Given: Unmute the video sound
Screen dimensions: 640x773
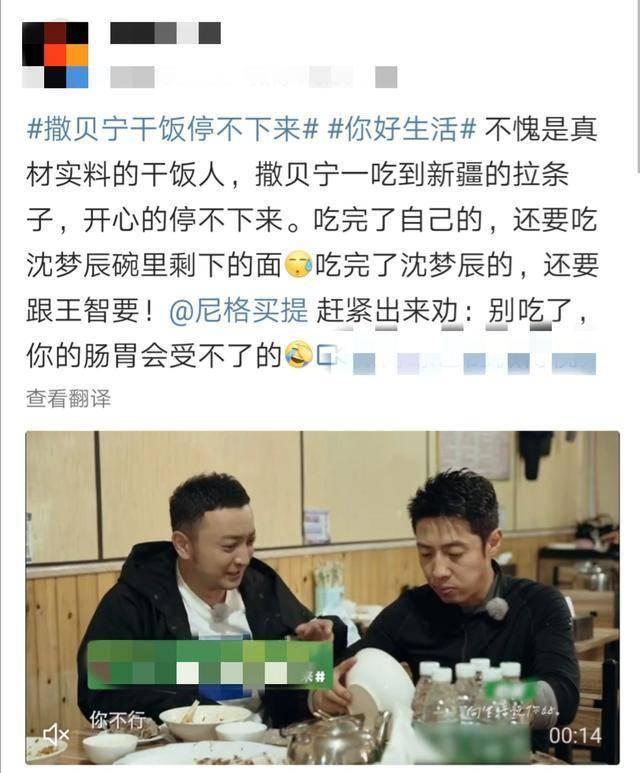Looking at the screenshot, I should tap(56, 735).
